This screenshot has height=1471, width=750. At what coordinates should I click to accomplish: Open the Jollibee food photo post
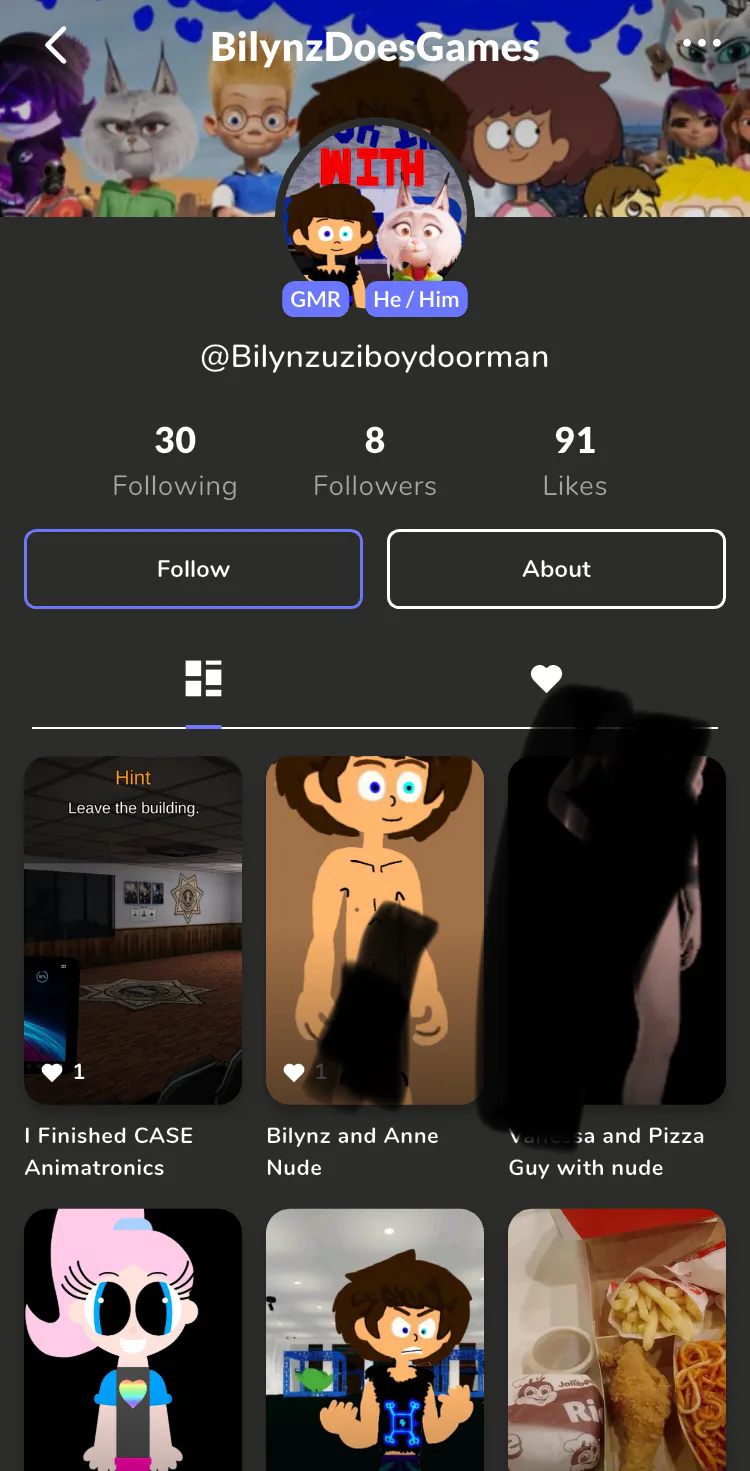(617, 1340)
